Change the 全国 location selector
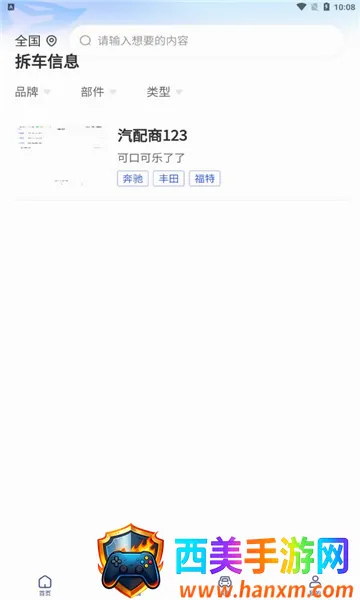Screen dimensions: 360x600 36,41
